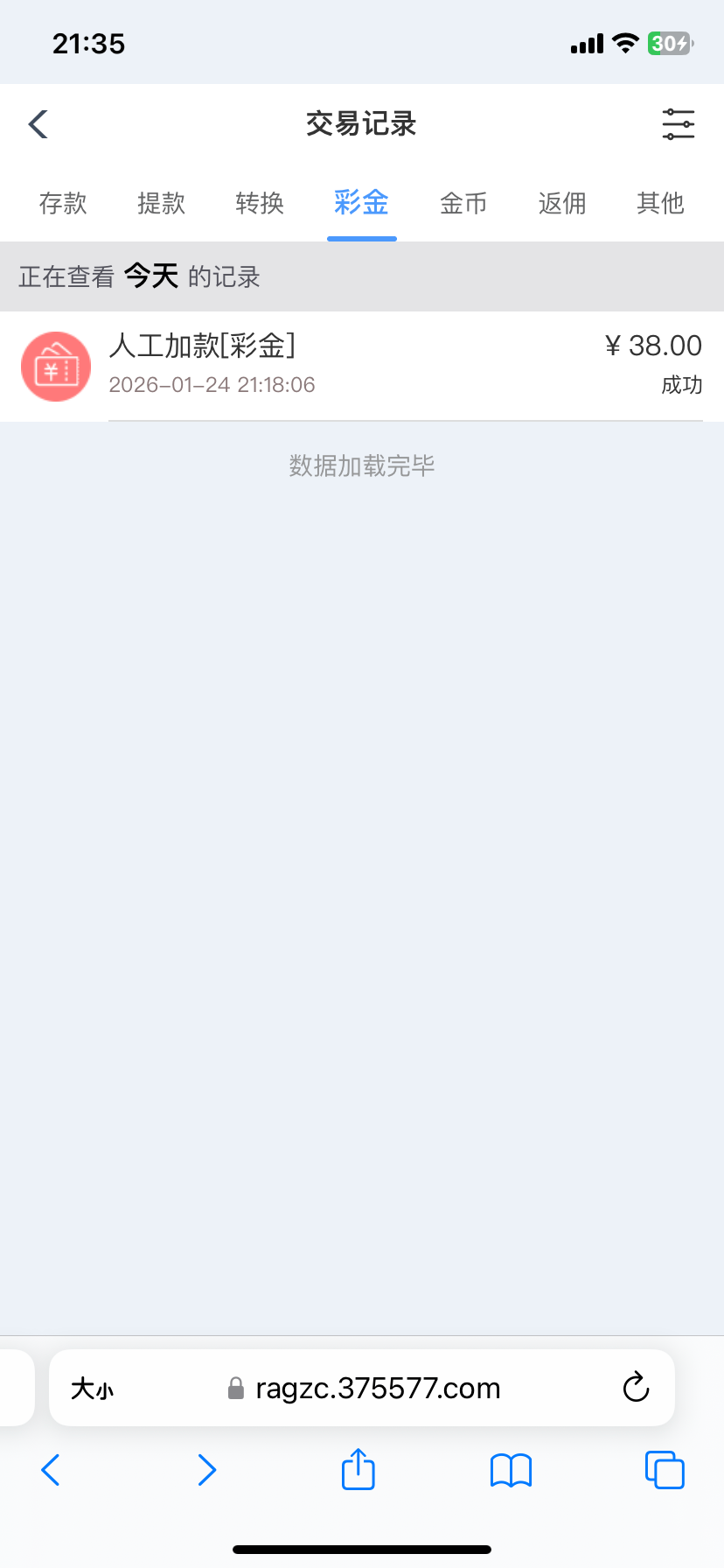Select the 转换 tab
Screen dimensions: 724x1568
coord(260,204)
